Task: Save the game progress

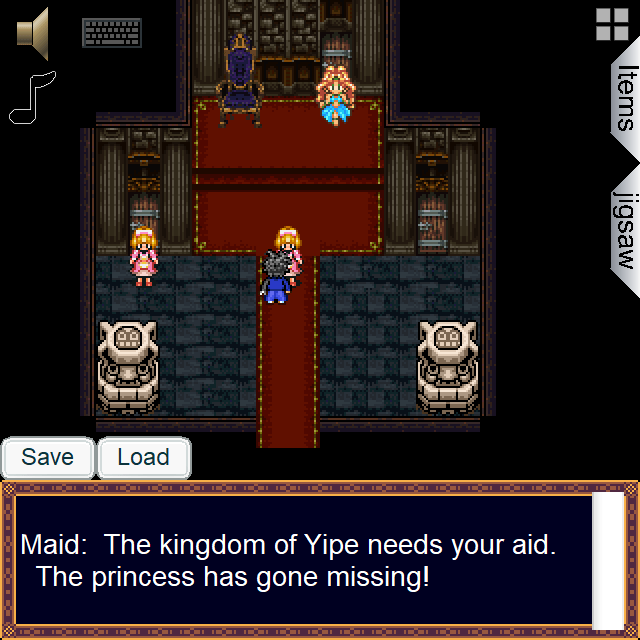Action: [48, 458]
